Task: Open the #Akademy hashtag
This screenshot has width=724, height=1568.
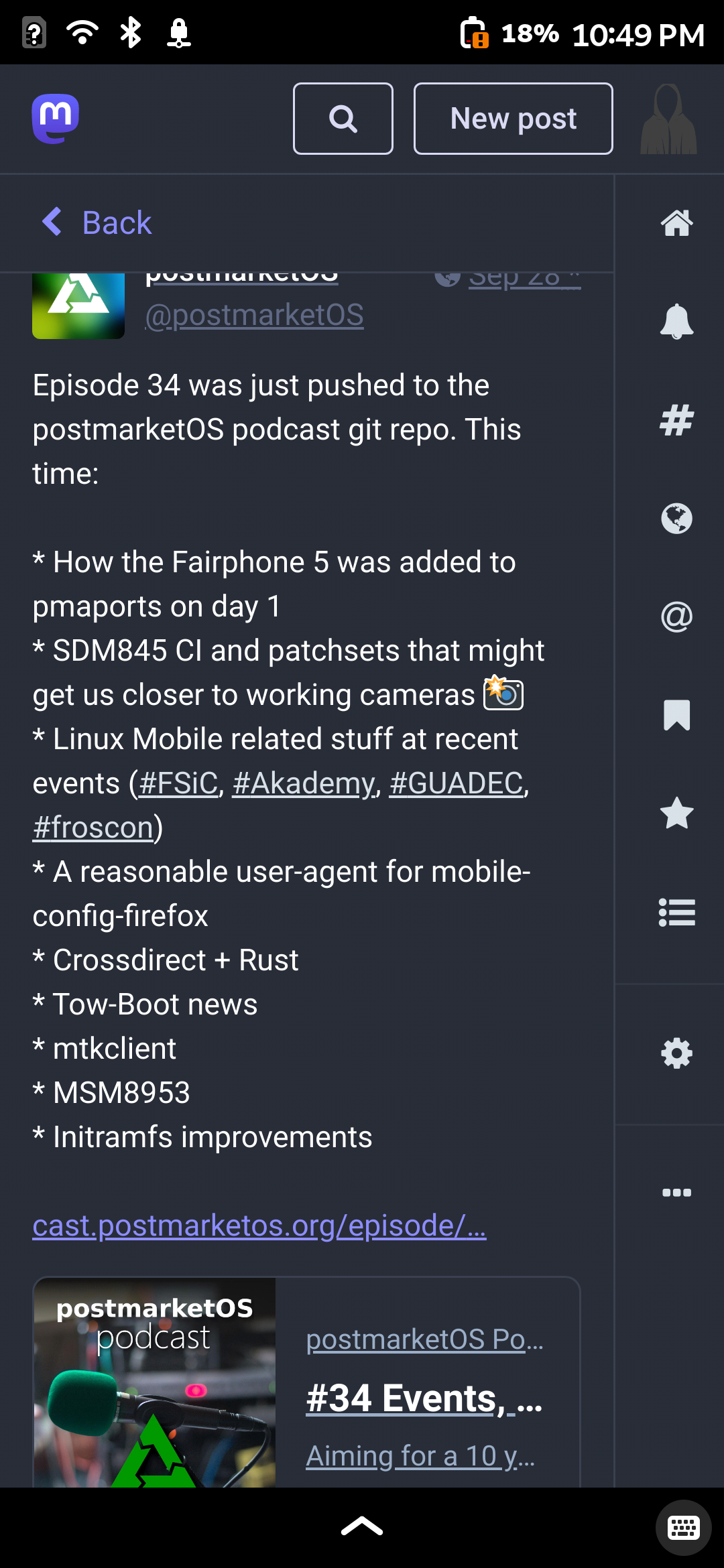Action: click(x=304, y=783)
